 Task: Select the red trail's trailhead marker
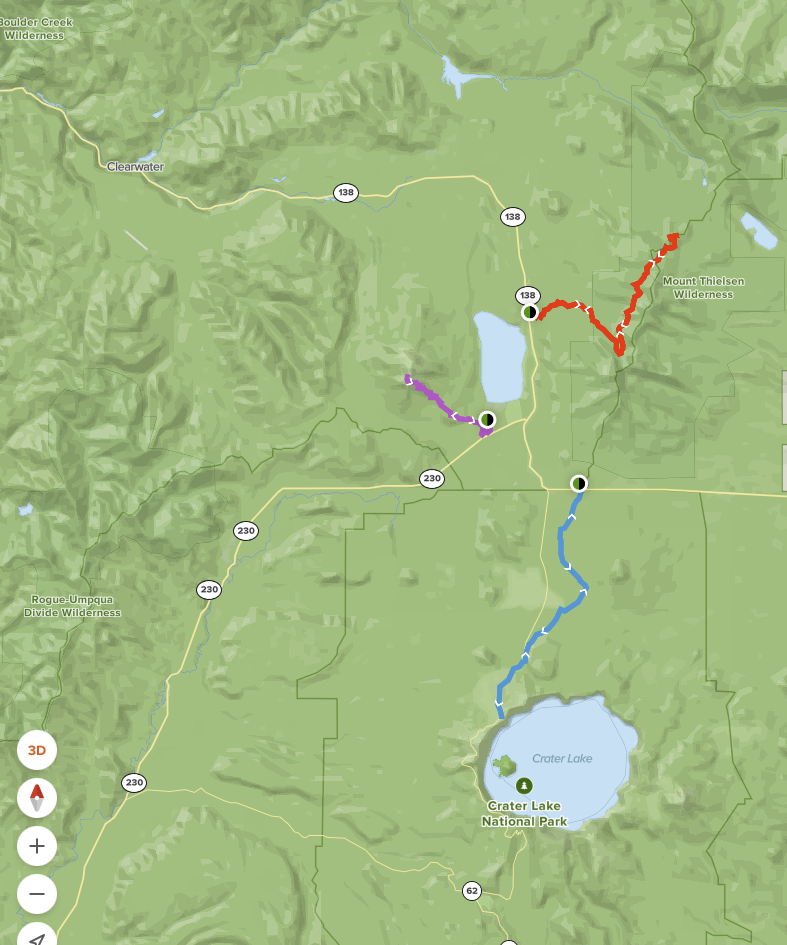530,312
